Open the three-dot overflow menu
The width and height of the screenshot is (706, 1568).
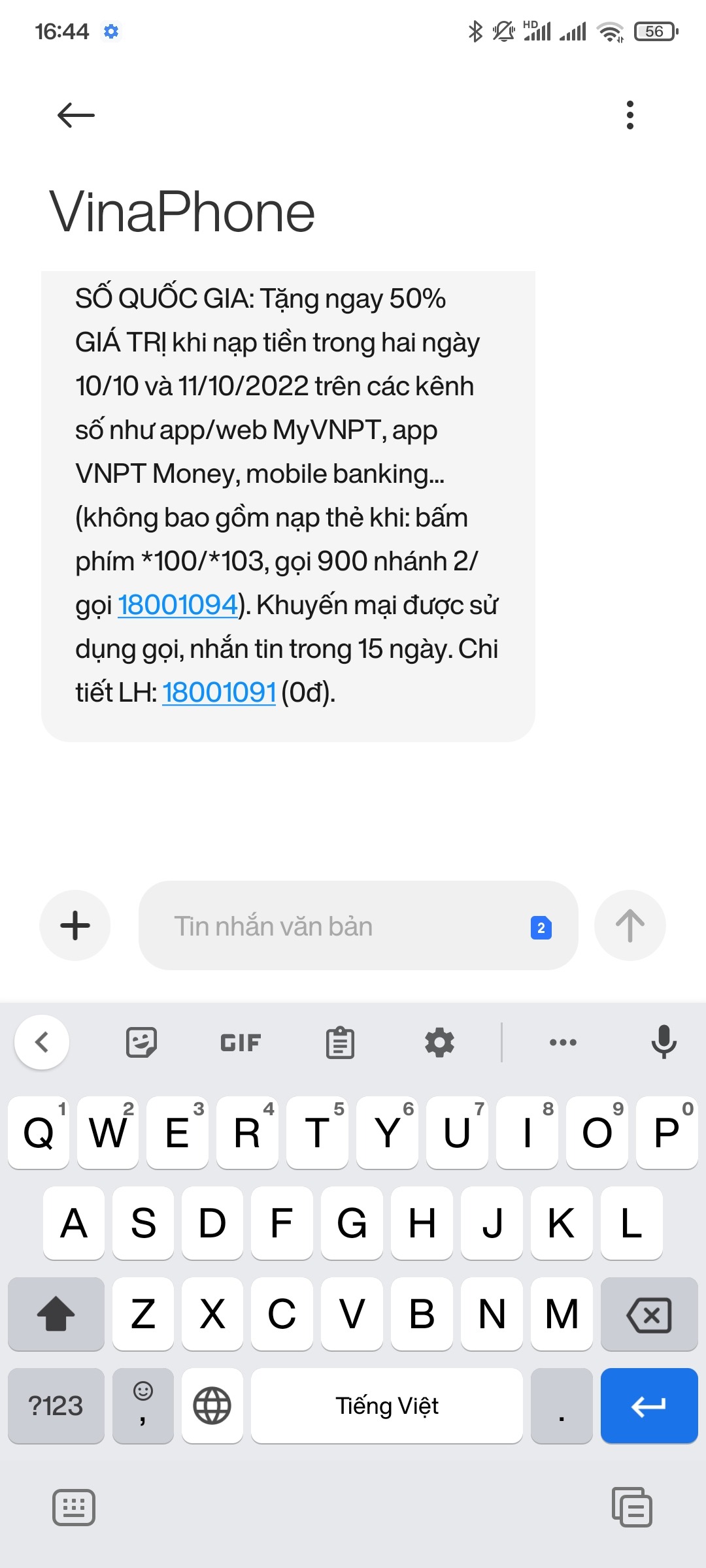tap(630, 115)
